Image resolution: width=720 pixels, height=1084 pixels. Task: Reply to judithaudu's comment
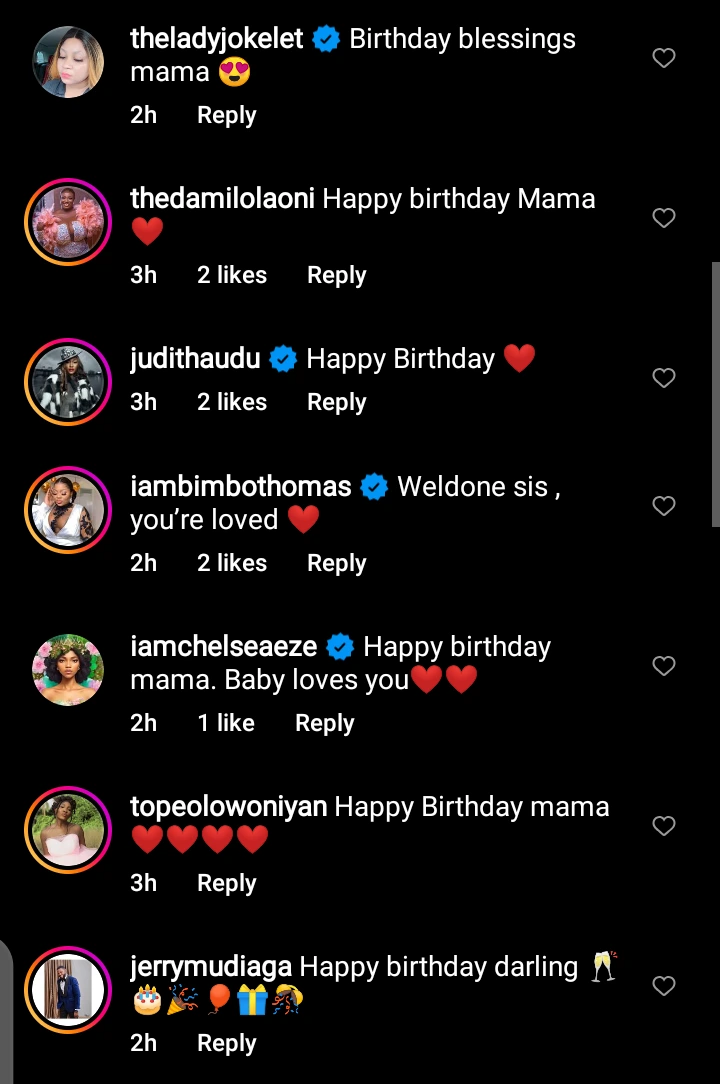[x=336, y=402]
